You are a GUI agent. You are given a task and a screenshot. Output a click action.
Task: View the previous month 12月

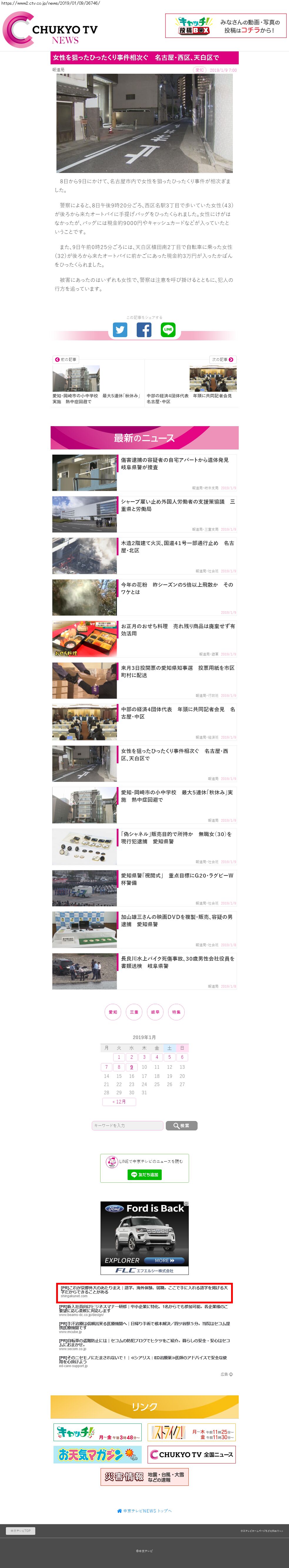click(x=119, y=1102)
